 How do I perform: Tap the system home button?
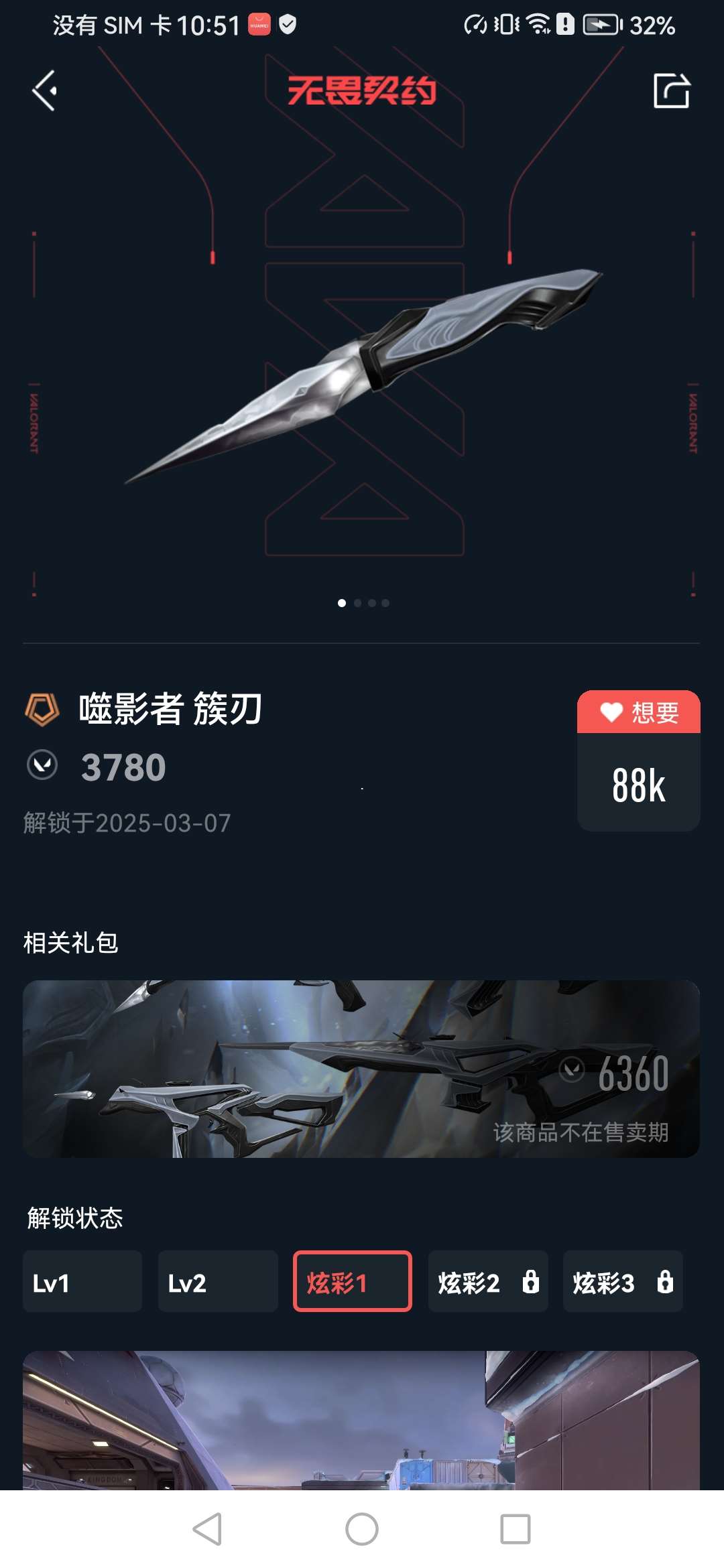tap(362, 1529)
